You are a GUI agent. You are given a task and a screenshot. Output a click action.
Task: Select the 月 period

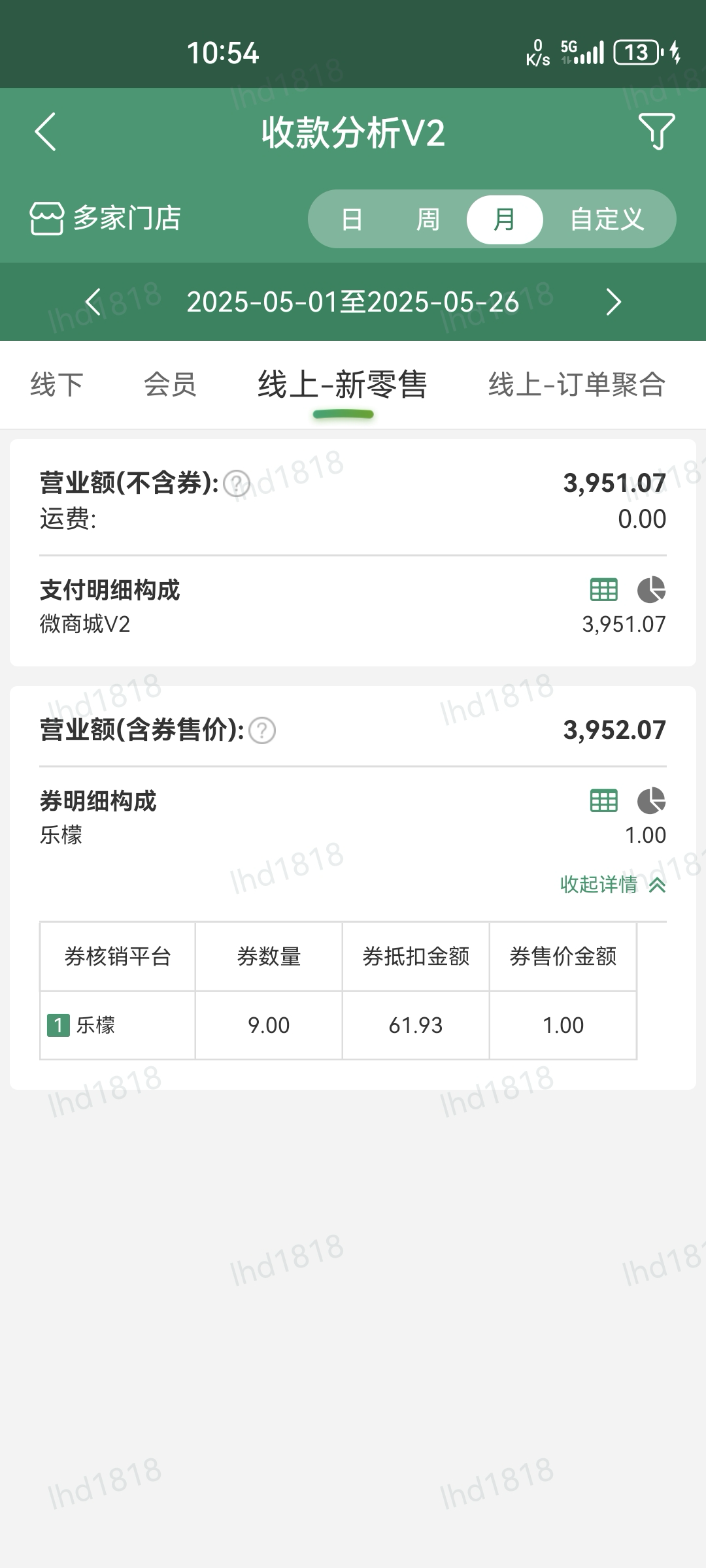(505, 220)
